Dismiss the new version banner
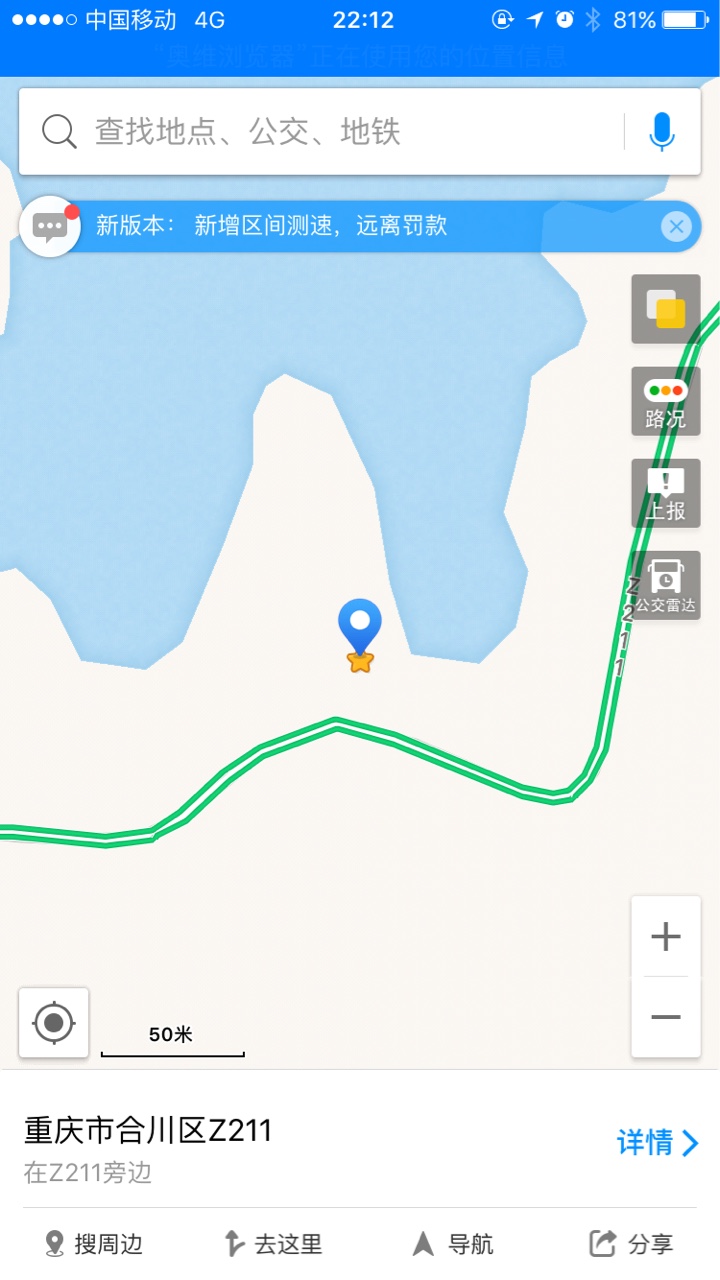 (x=676, y=227)
